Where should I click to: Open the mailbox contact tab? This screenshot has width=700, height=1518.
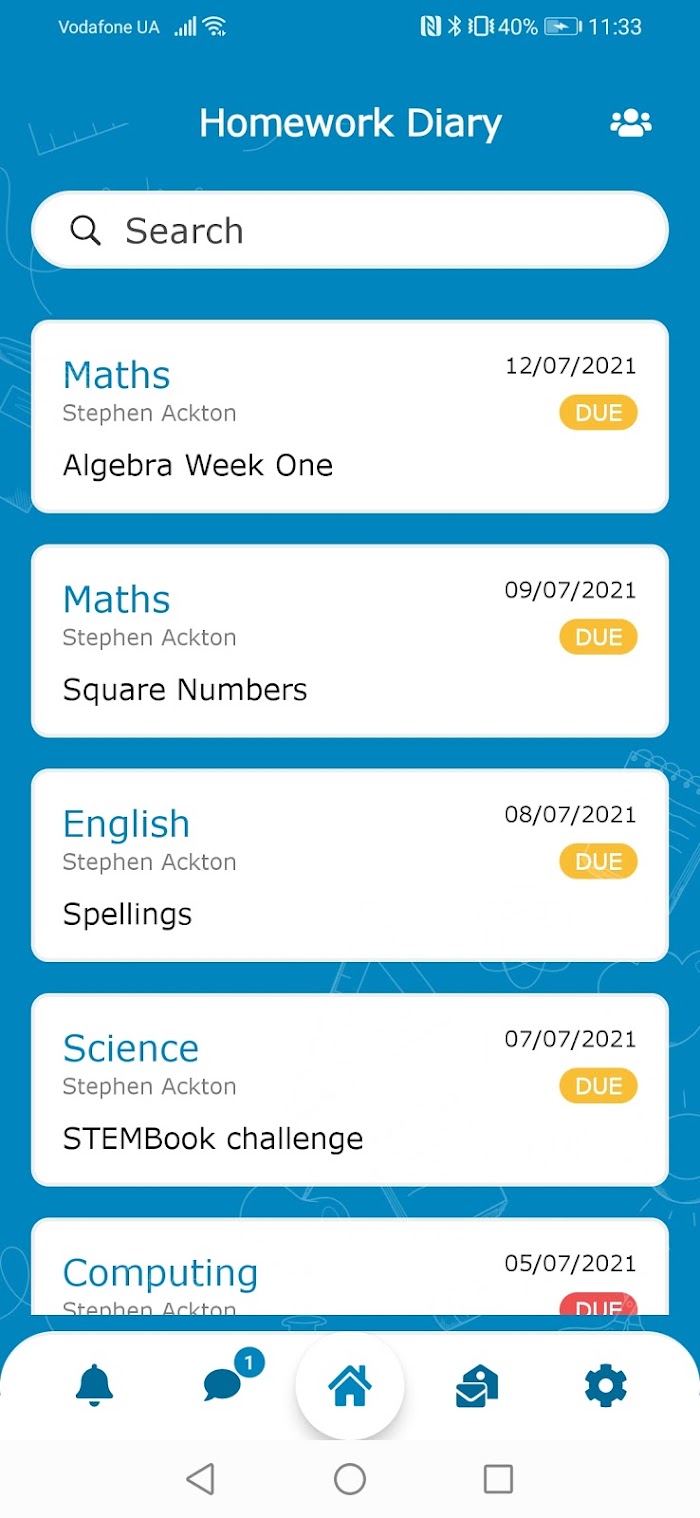pos(477,1386)
